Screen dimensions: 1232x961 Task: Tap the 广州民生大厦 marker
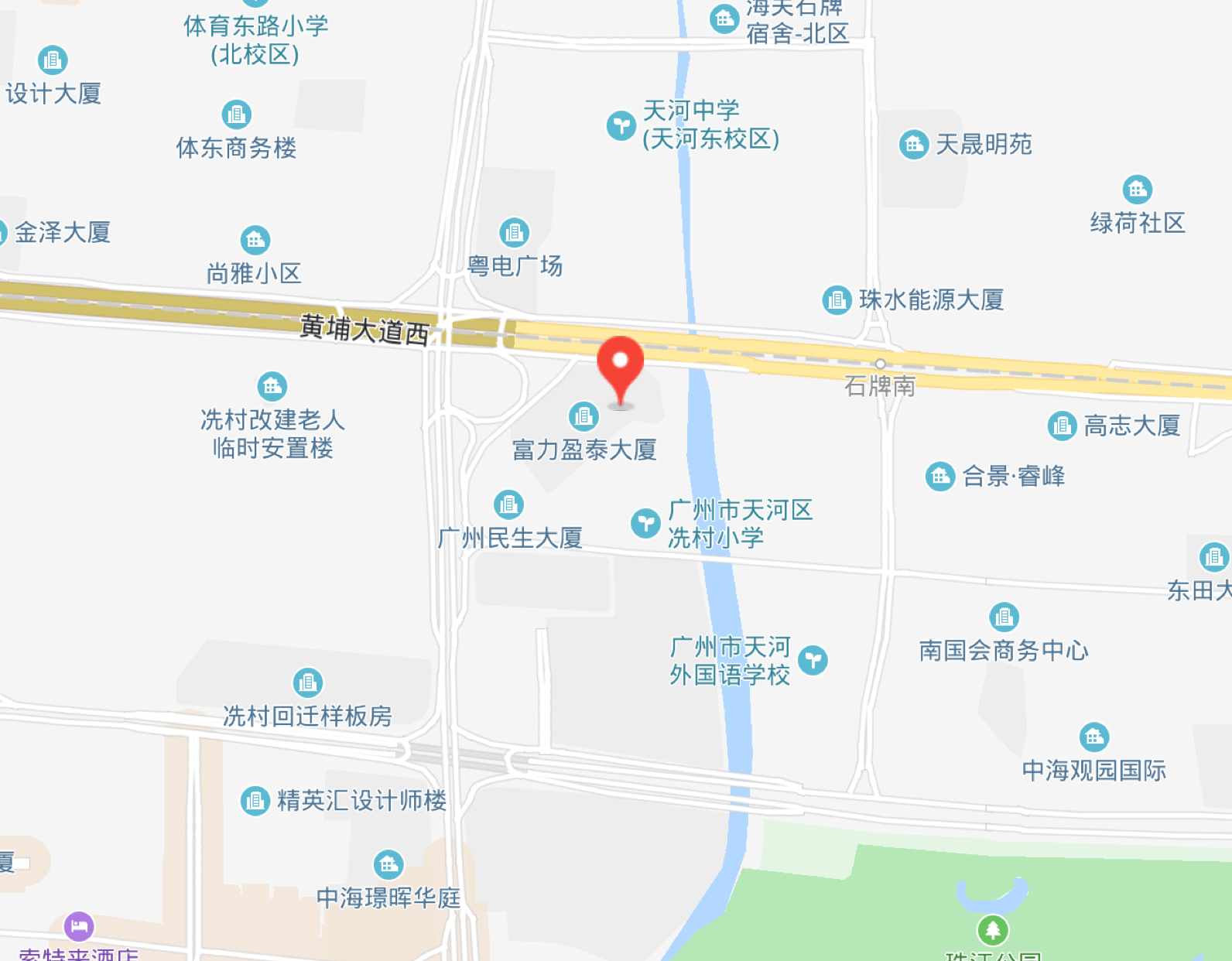(x=508, y=505)
